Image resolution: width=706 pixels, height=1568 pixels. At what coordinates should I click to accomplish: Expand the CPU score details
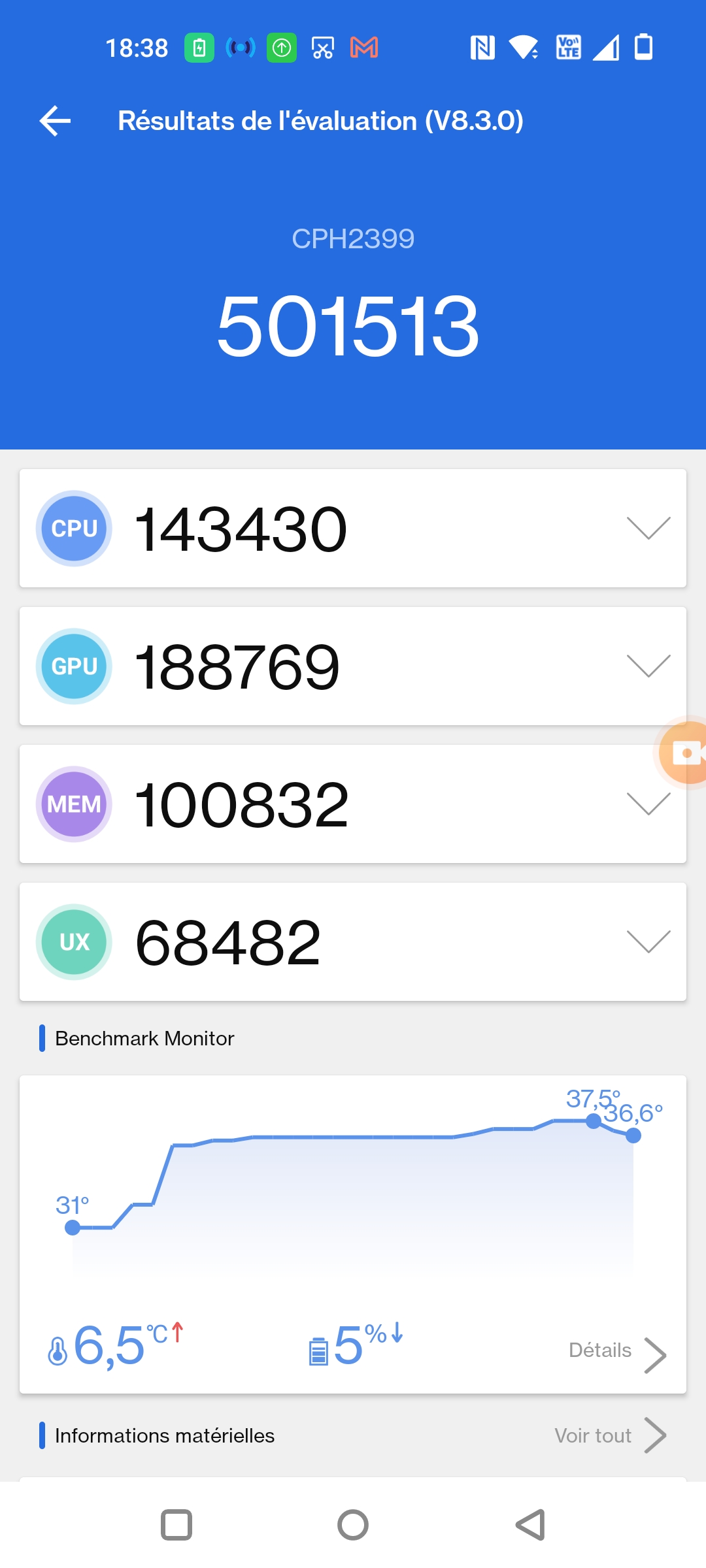coord(648,528)
